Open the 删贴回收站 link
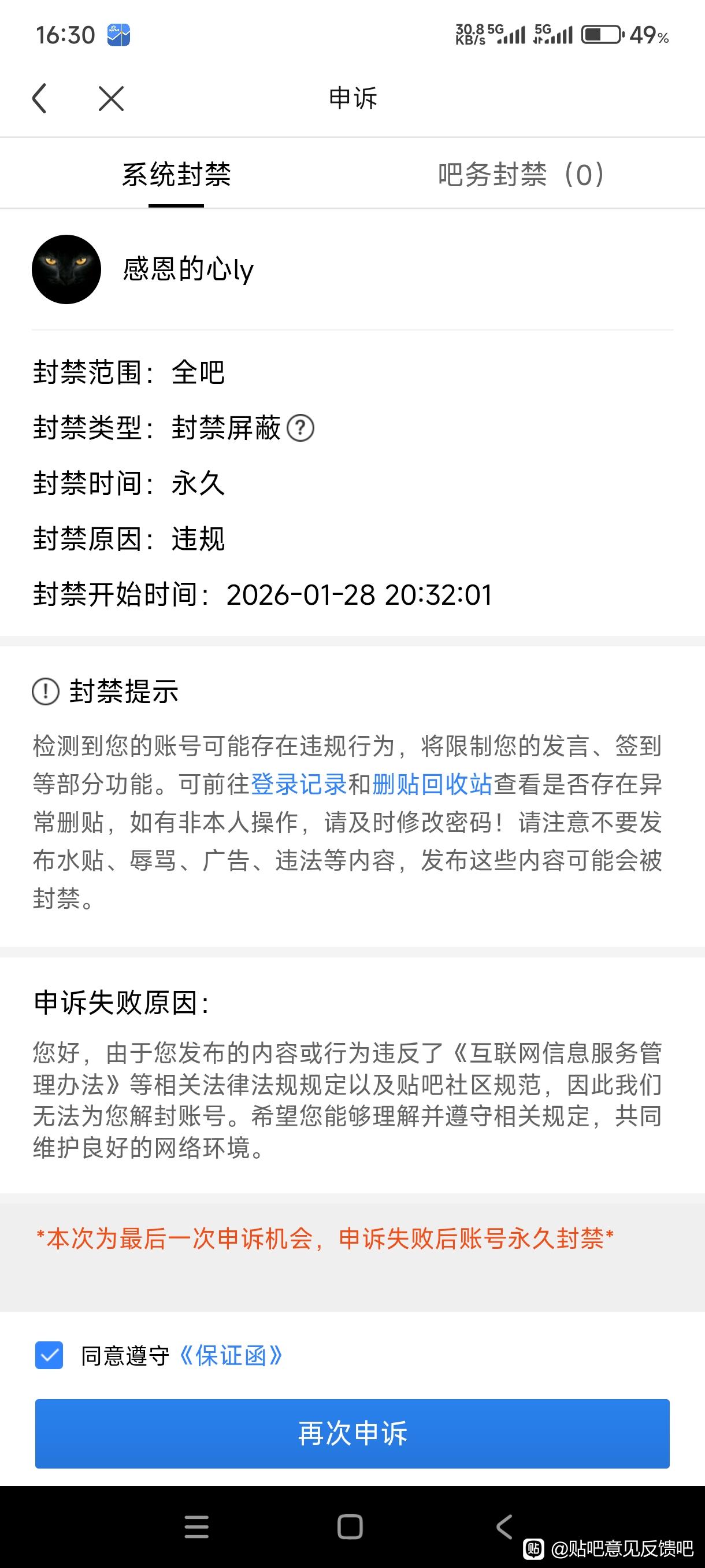Screen dimensions: 705x1568 (432, 784)
